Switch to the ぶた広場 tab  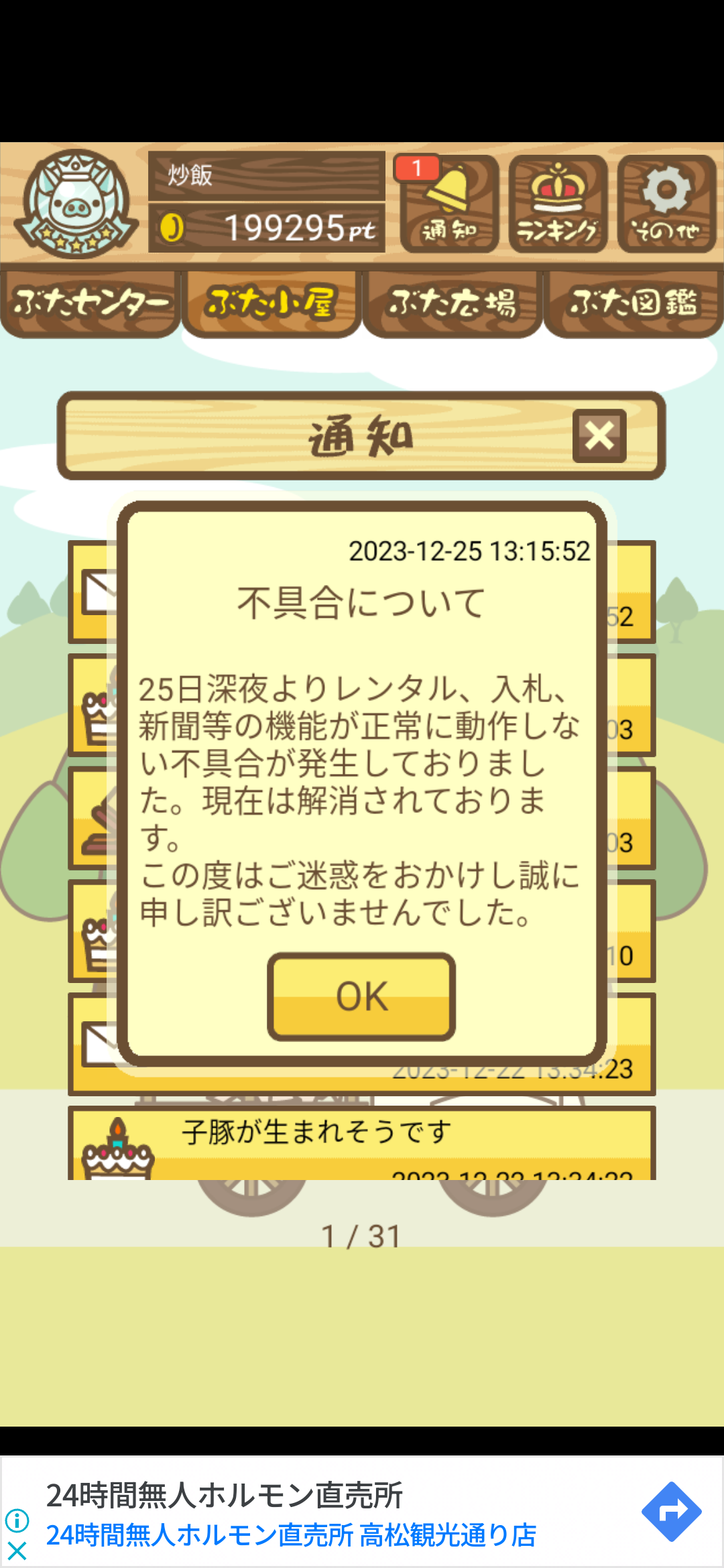click(452, 303)
